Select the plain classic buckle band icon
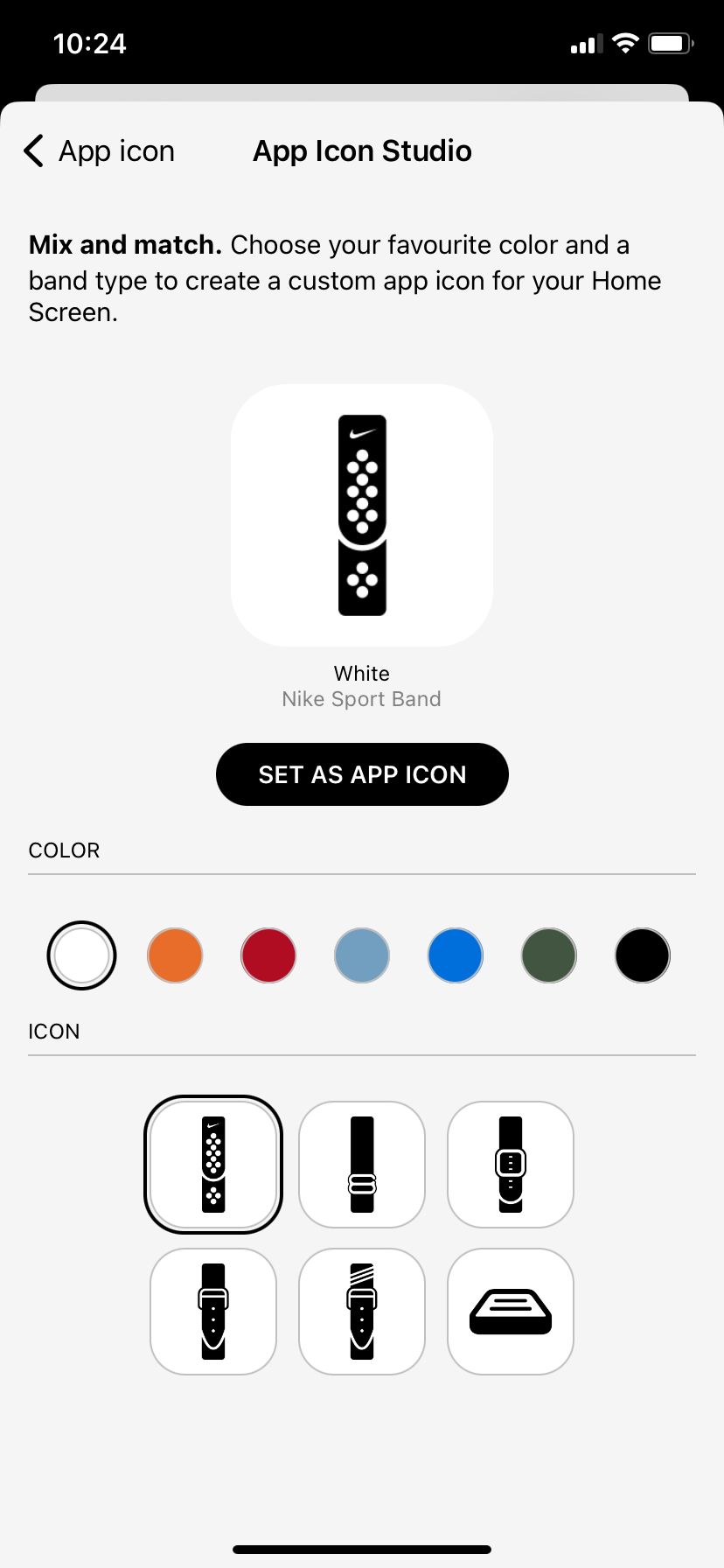724x1568 pixels. pyautogui.click(x=213, y=1312)
